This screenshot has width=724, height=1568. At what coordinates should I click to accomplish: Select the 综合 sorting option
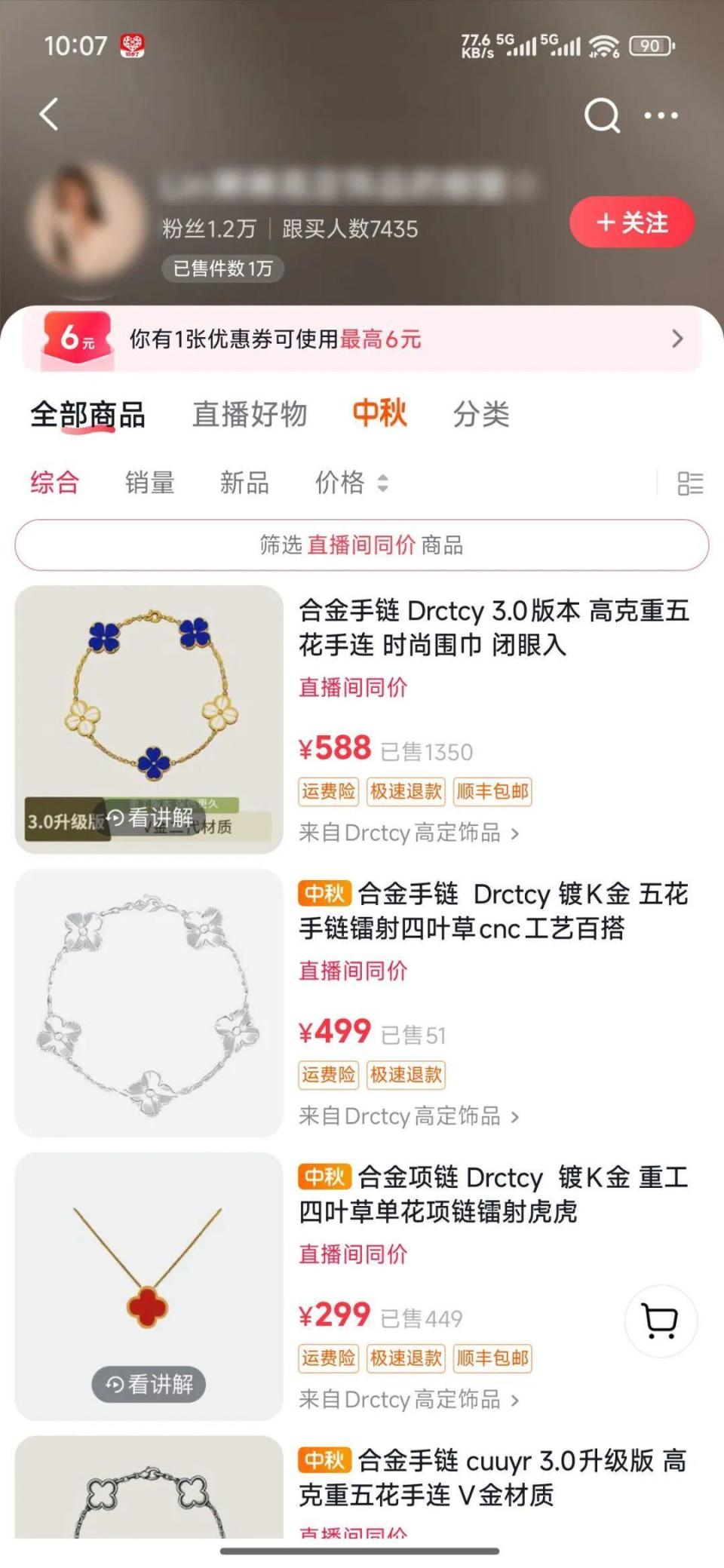pos(54,483)
